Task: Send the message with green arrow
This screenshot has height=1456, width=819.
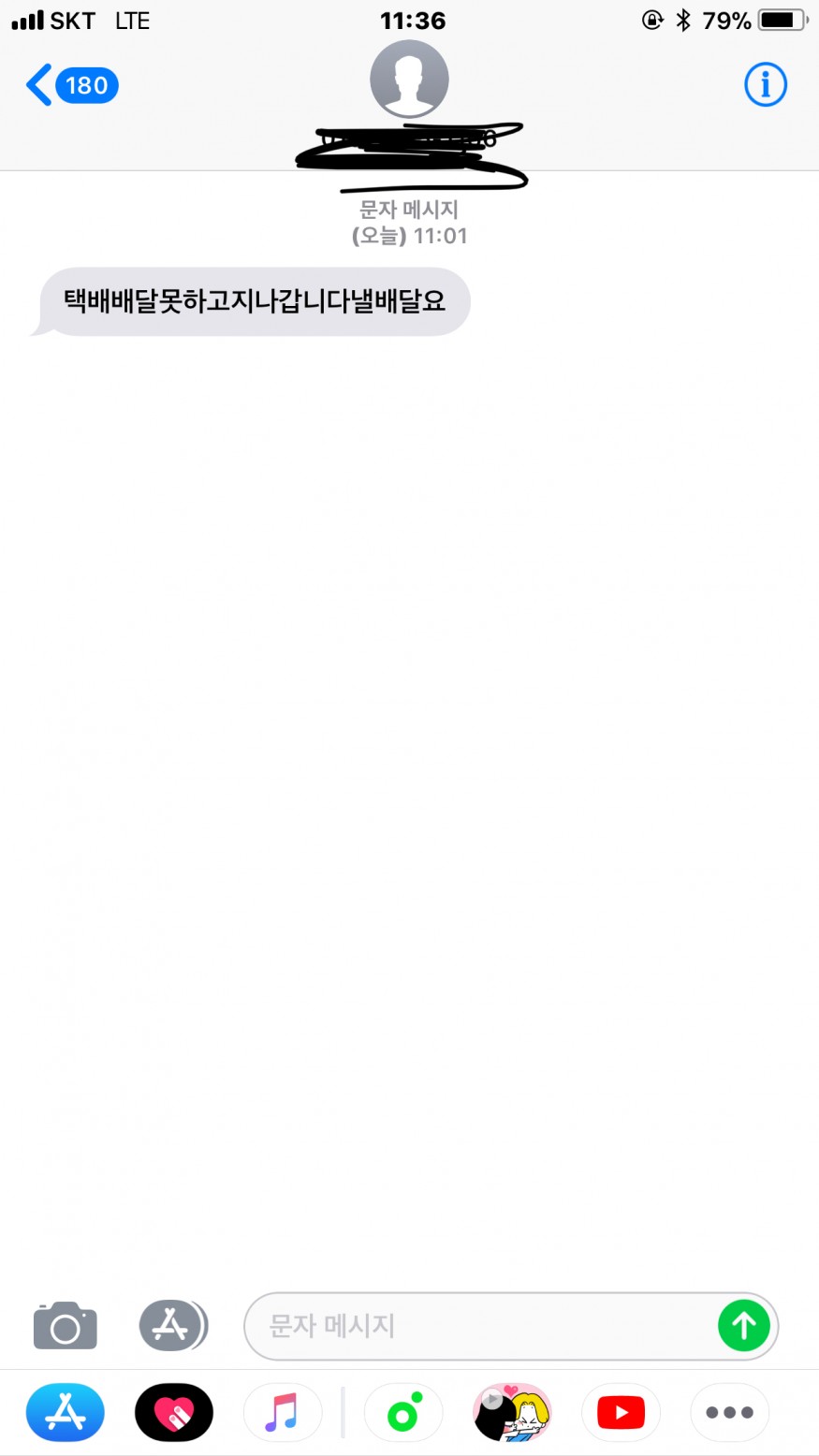Action: point(743,1325)
